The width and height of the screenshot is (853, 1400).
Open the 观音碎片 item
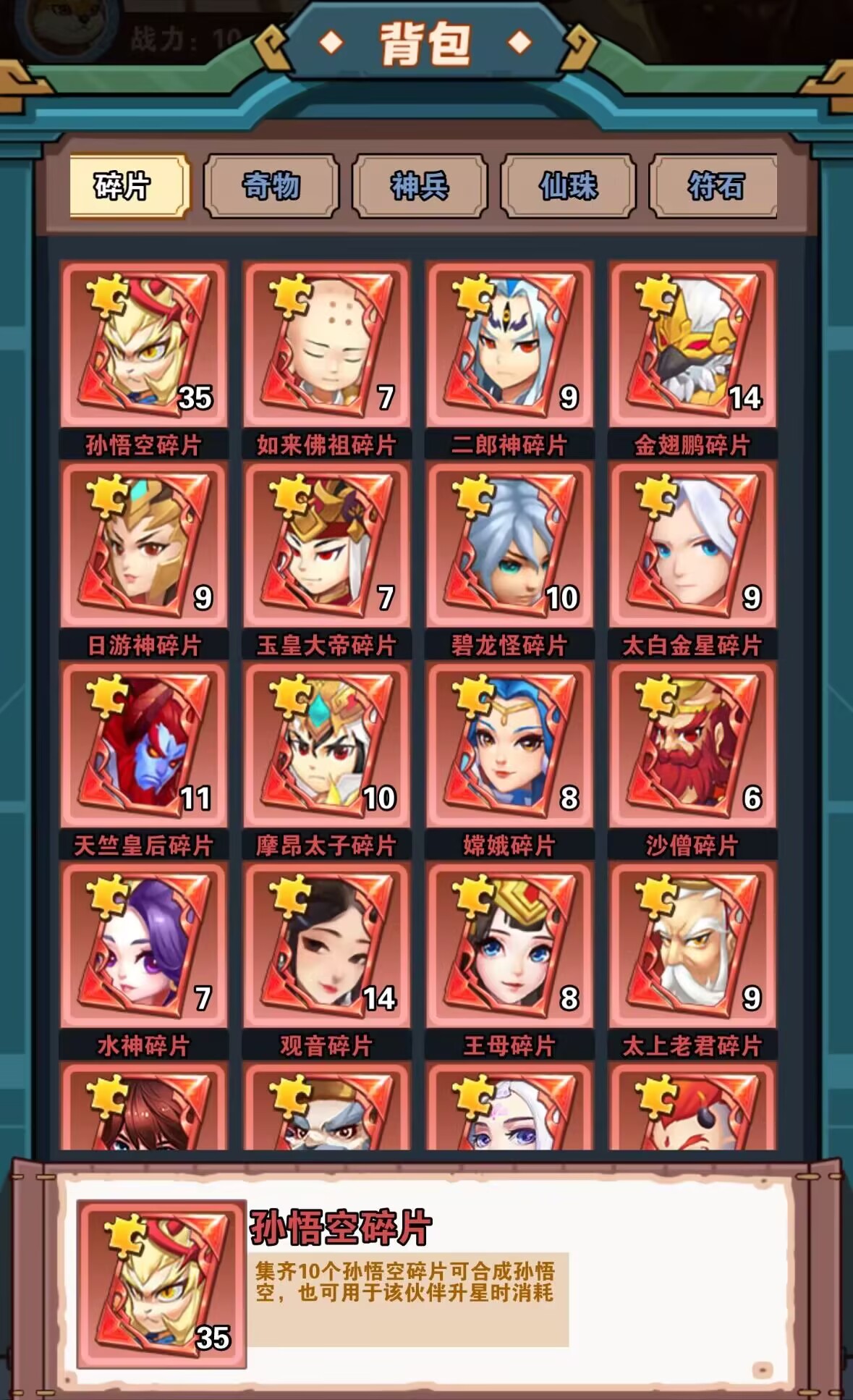pyautogui.click(x=327, y=945)
